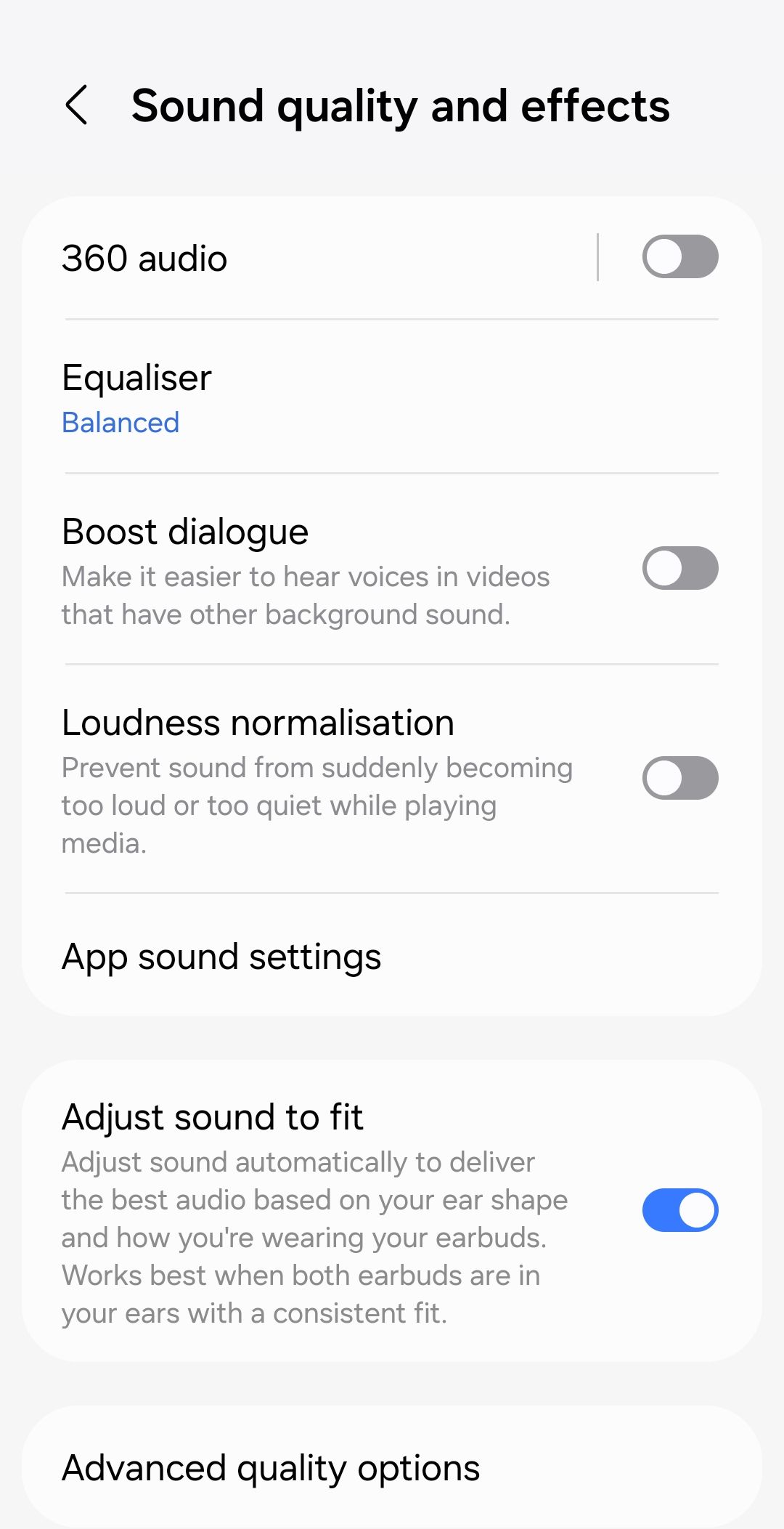Tap the Boost dialogue row heading
Viewport: 784px width, 1529px height.
tap(185, 531)
